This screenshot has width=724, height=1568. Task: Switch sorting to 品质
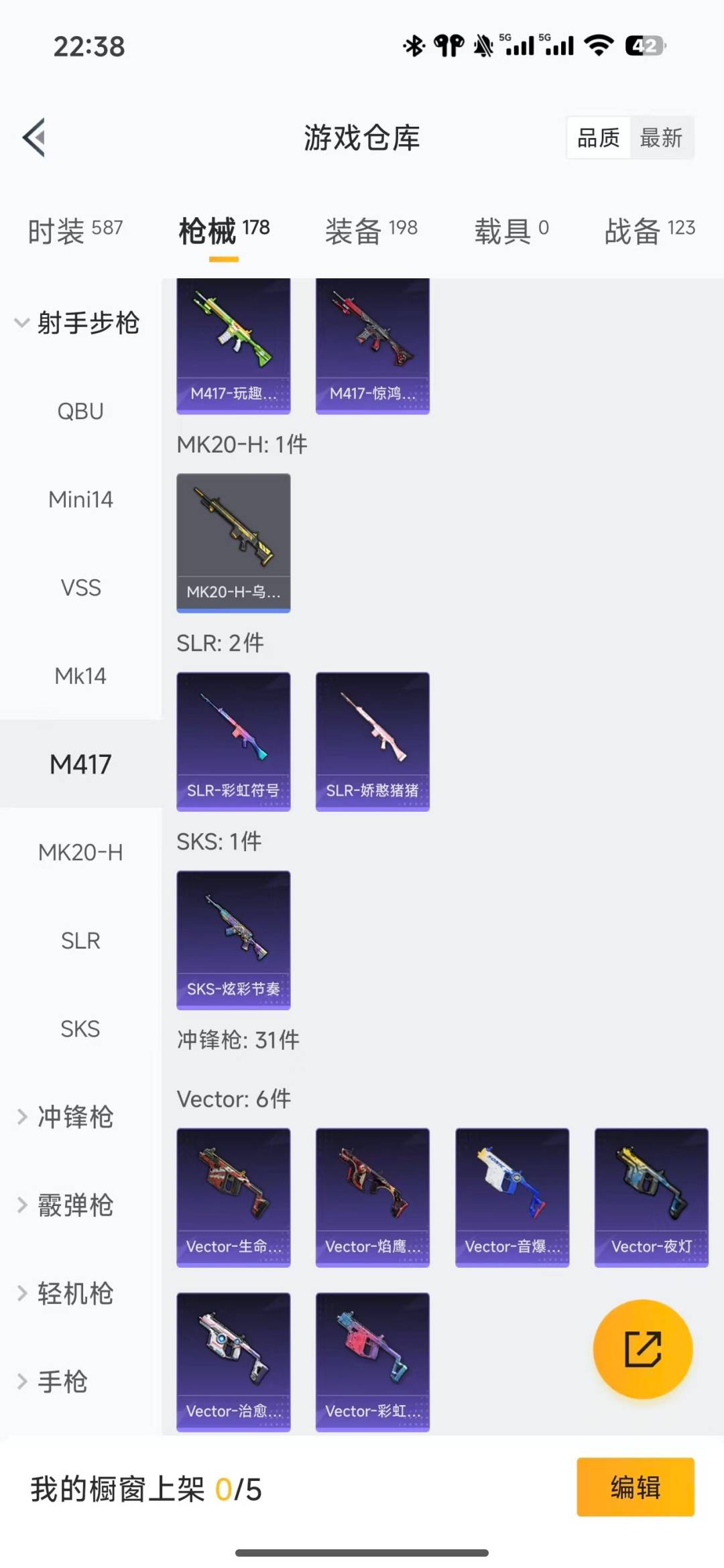point(597,137)
